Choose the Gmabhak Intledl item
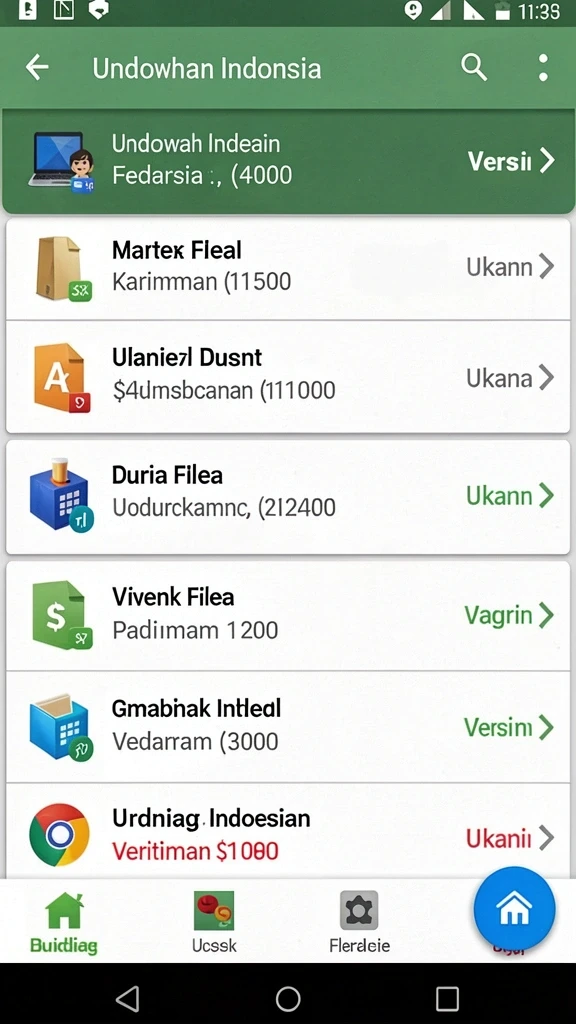The height and width of the screenshot is (1024, 576). (288, 727)
